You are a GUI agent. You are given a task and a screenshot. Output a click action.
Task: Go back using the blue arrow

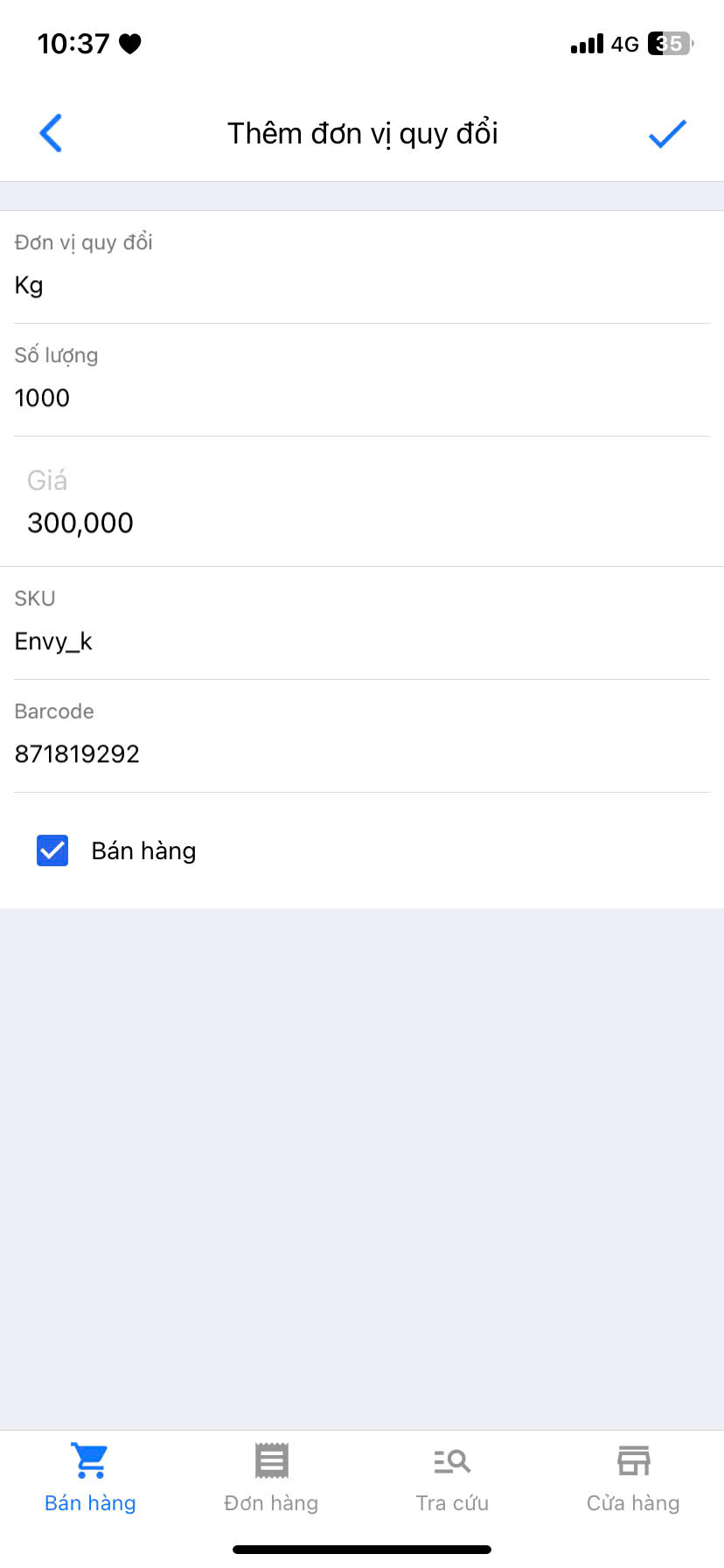click(51, 134)
